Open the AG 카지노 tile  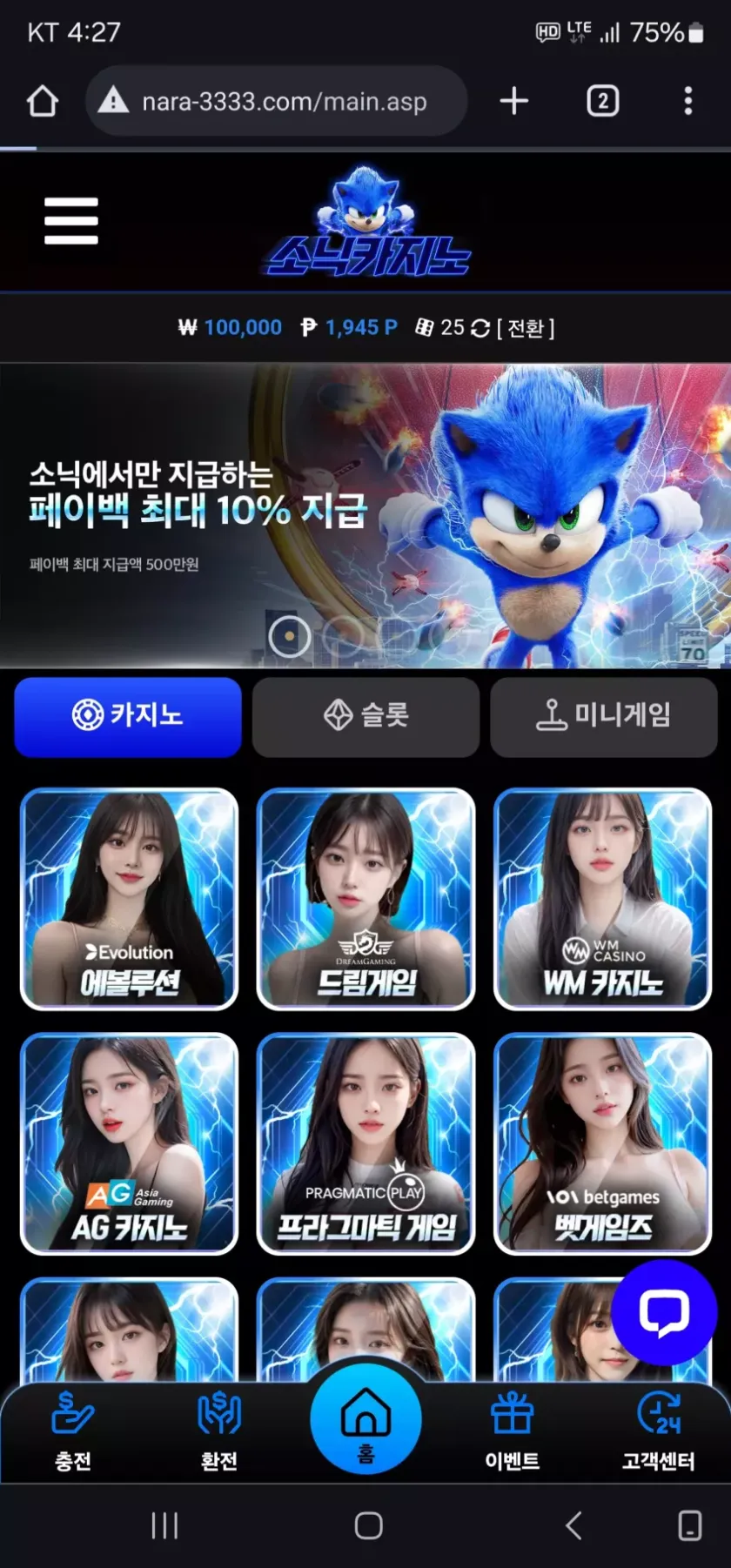point(129,1143)
